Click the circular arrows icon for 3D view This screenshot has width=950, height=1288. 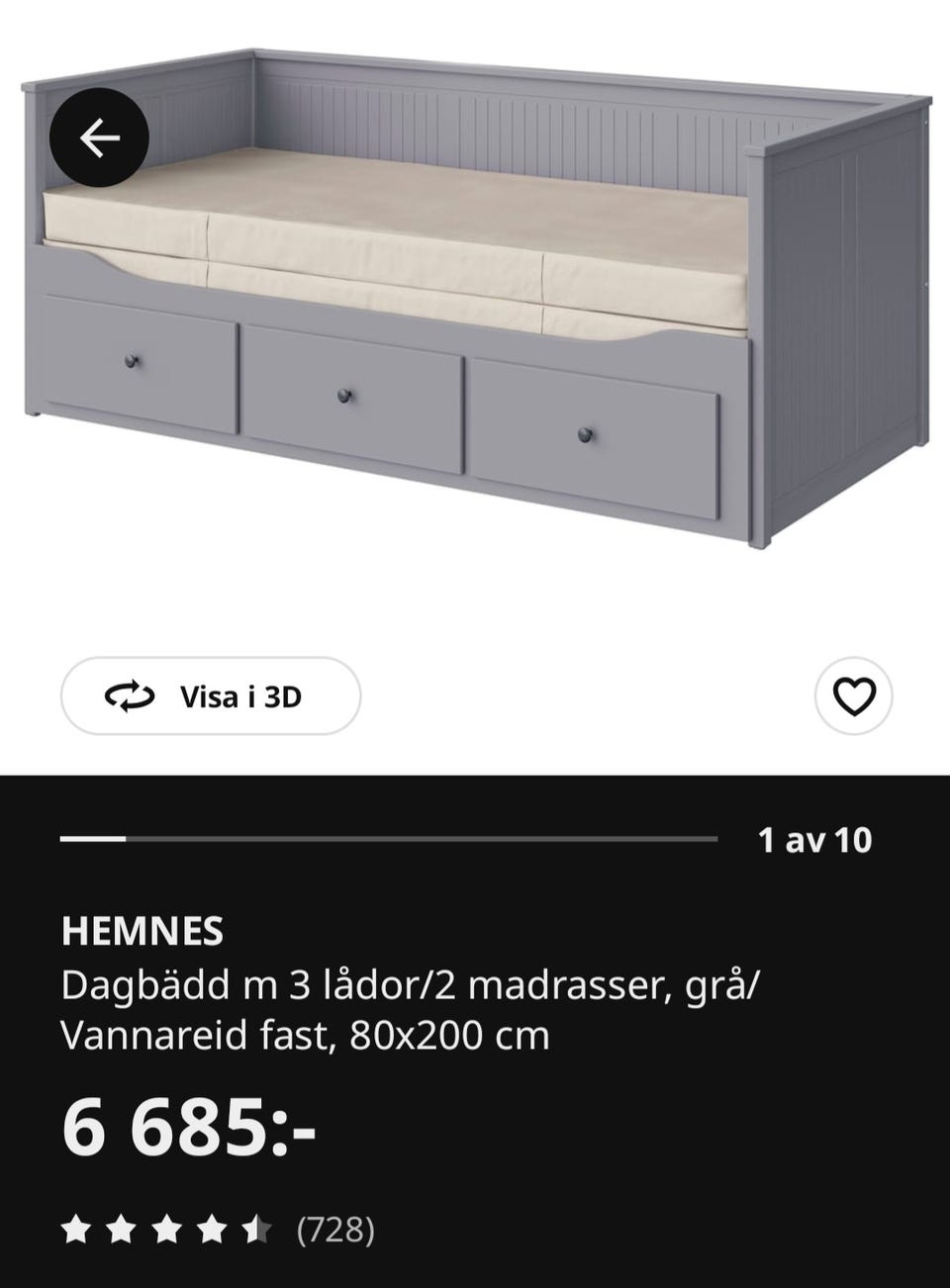tap(130, 696)
